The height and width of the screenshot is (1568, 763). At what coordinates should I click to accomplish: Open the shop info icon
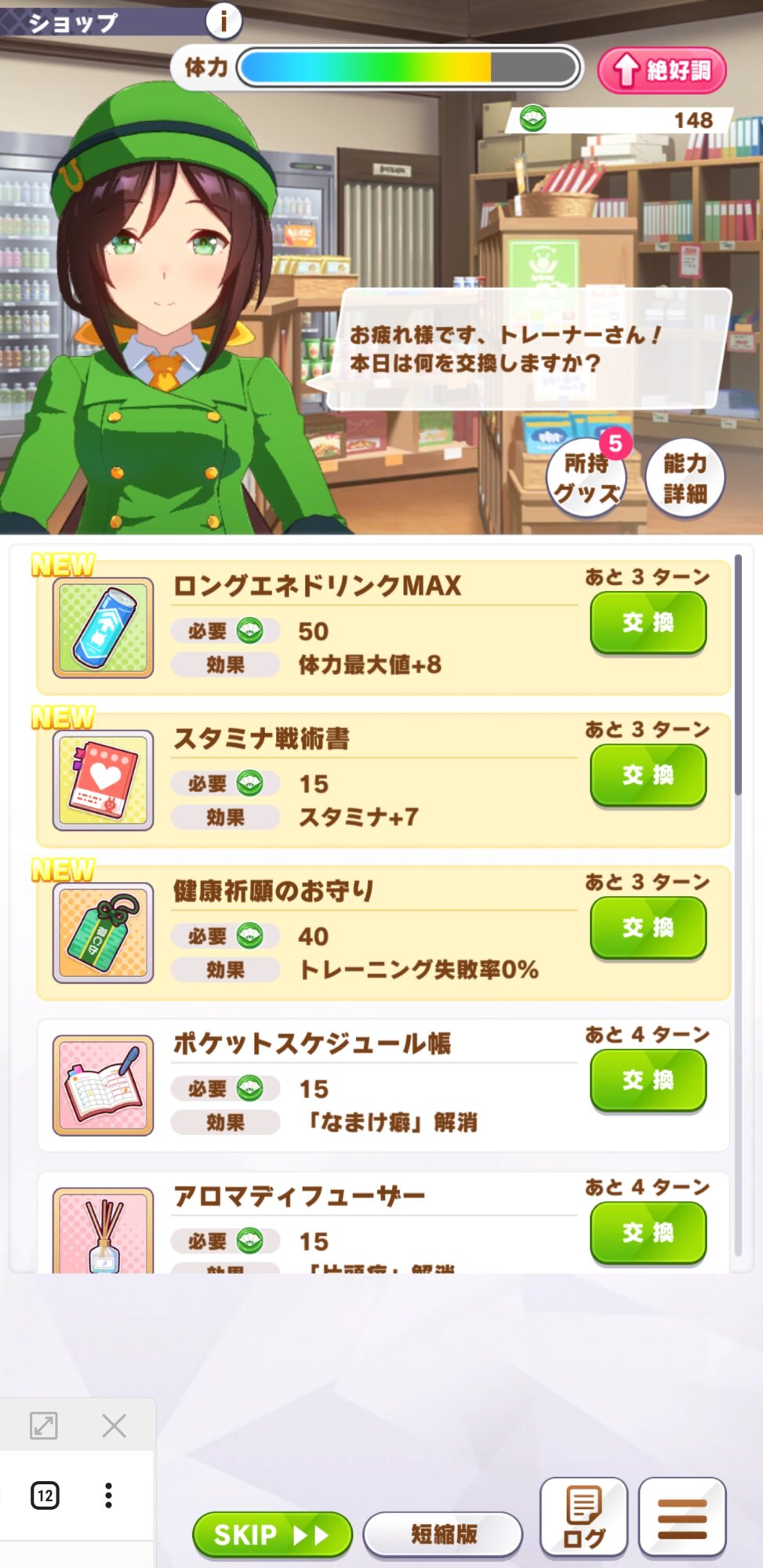[223, 20]
